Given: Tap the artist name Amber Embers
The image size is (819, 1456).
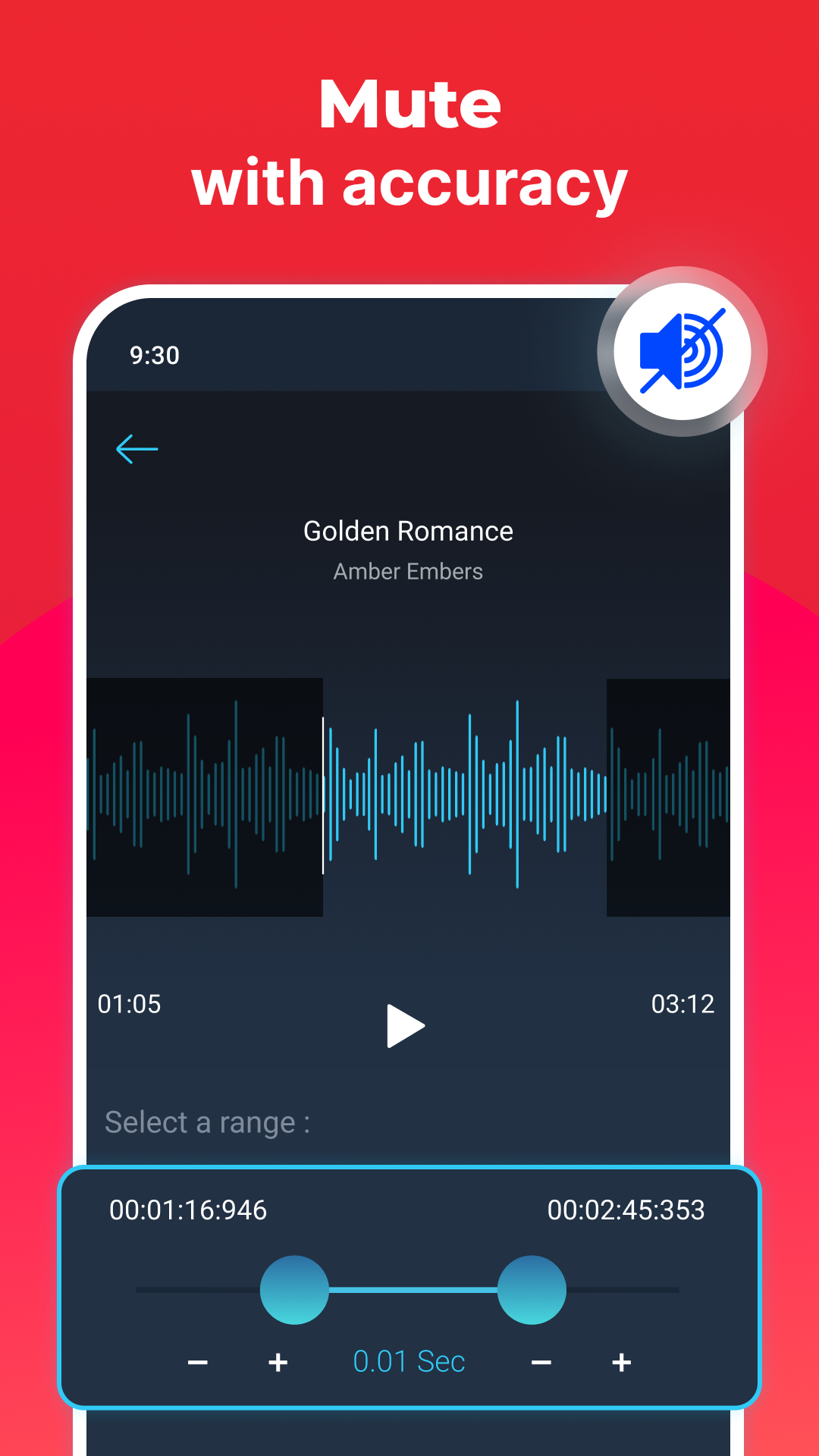Looking at the screenshot, I should click(x=407, y=572).
